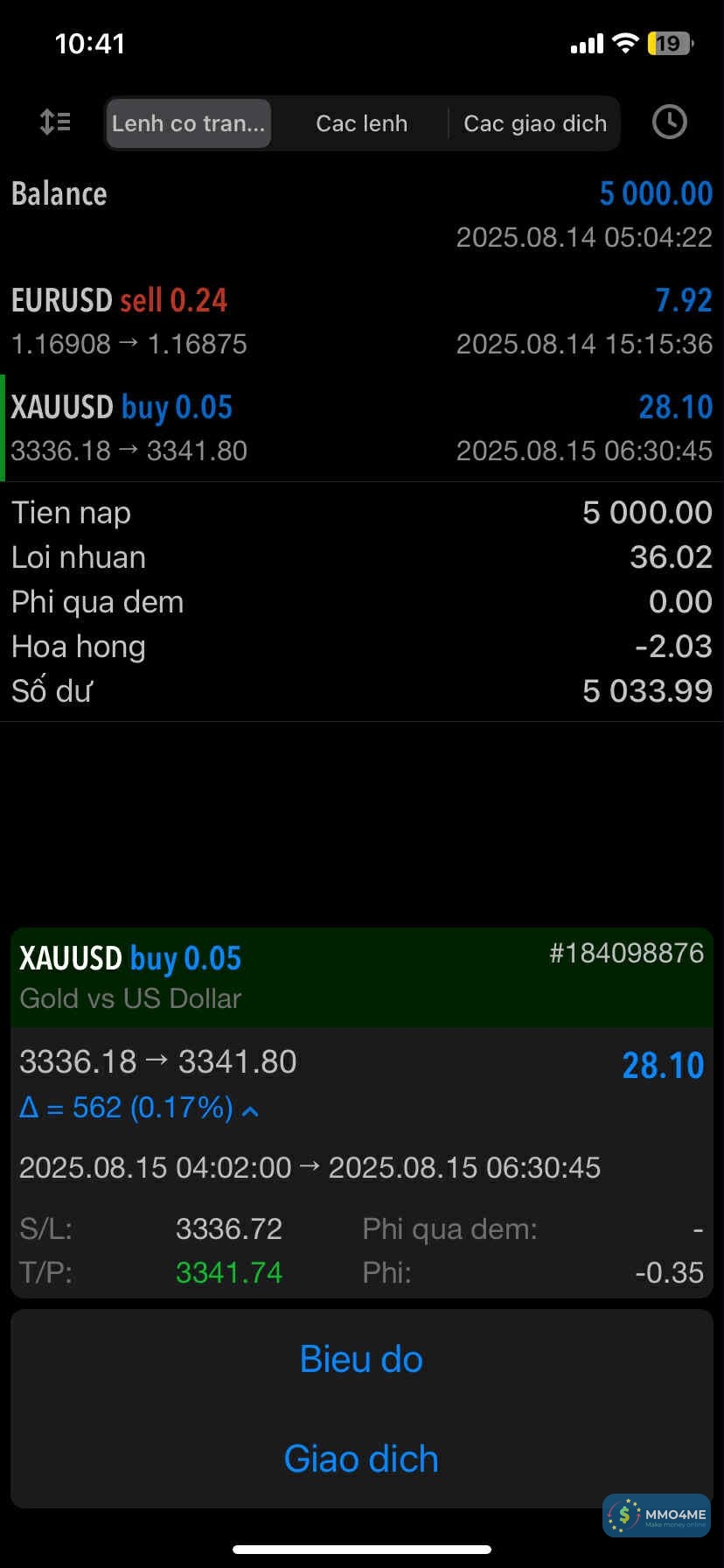
Task: Switch to the Cac giao dich tab
Action: [x=534, y=123]
